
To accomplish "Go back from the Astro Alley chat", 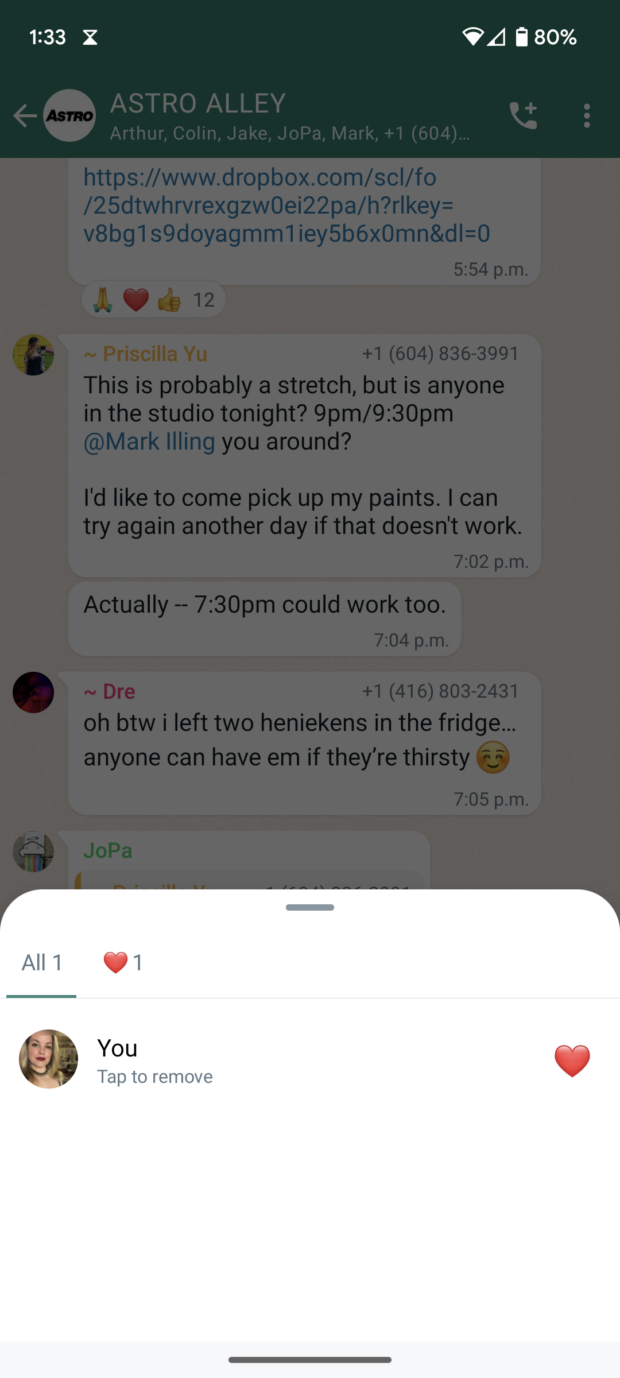I will click(x=24, y=116).
